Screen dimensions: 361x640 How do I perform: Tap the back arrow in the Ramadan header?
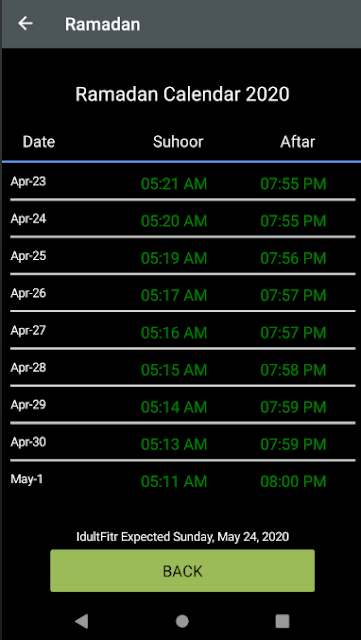point(25,24)
